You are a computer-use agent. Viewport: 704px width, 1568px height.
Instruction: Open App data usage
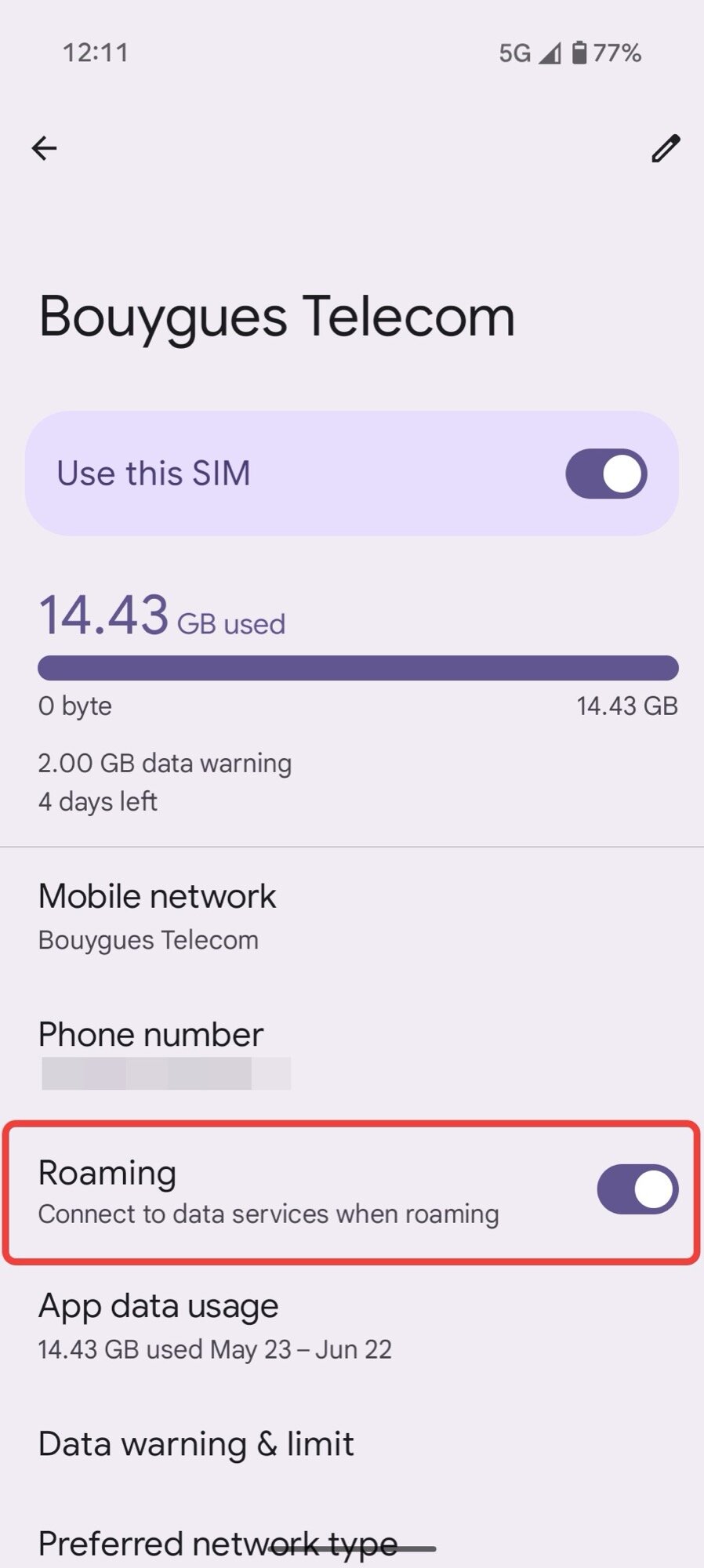coord(352,1326)
